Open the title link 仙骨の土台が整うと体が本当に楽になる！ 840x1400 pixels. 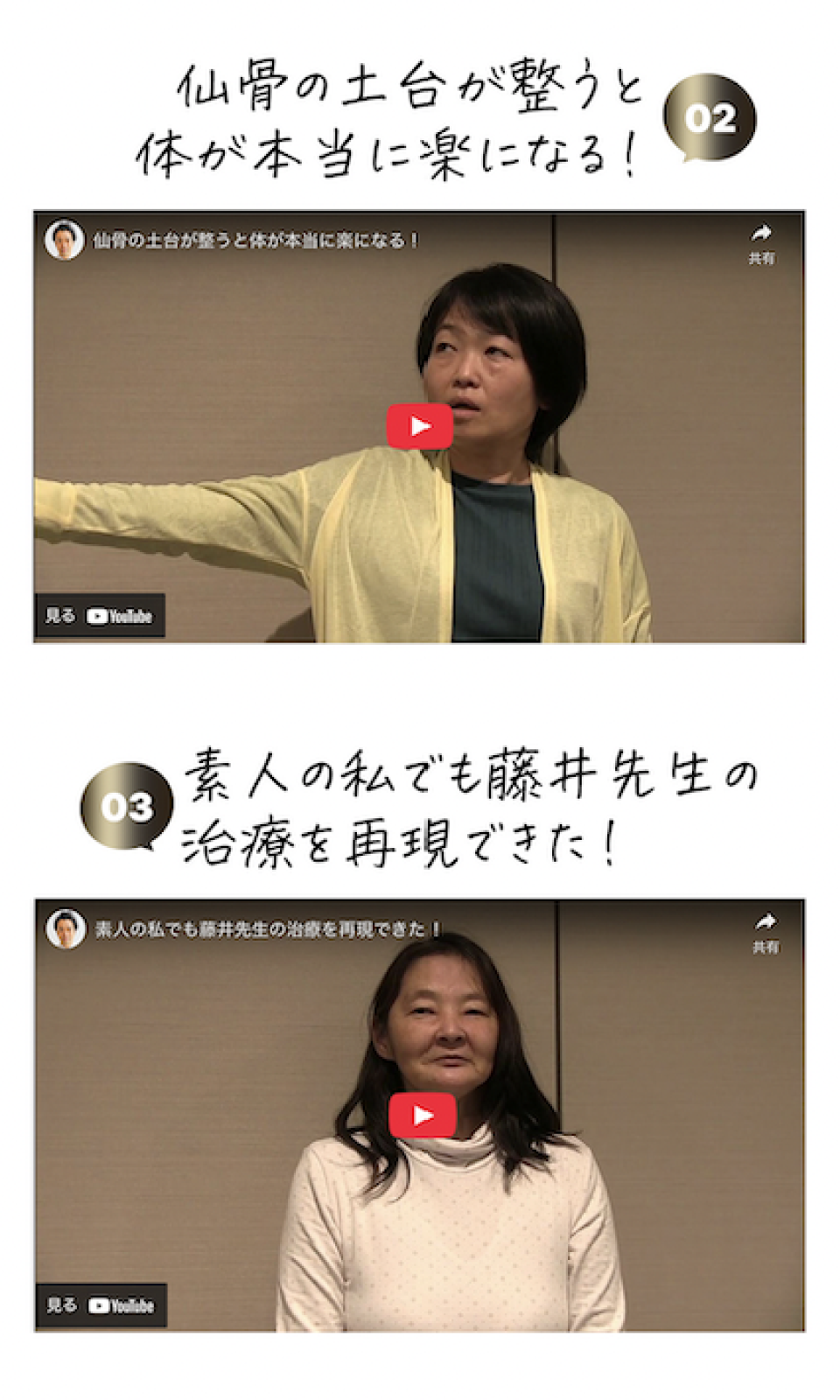tap(255, 240)
